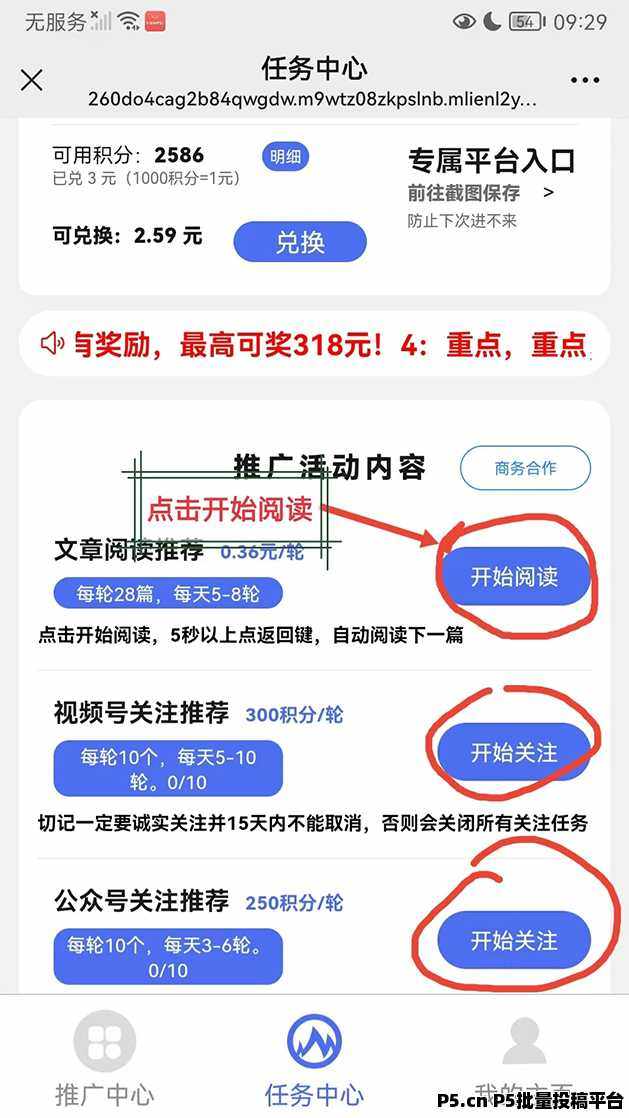Open the three-dot overflow menu
This screenshot has width=629, height=1118.
[x=585, y=81]
